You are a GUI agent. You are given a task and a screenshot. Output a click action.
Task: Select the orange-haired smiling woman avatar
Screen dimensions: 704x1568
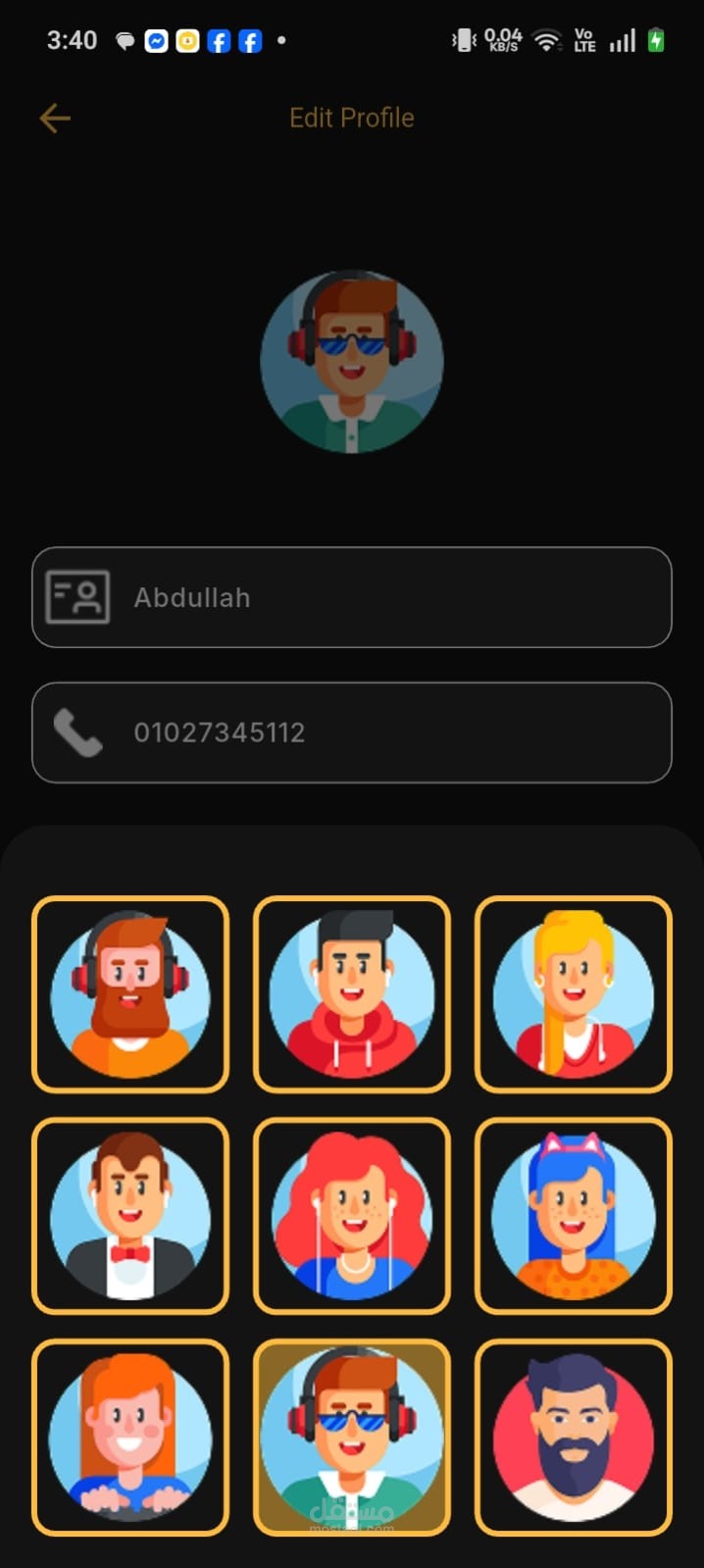(130, 1438)
